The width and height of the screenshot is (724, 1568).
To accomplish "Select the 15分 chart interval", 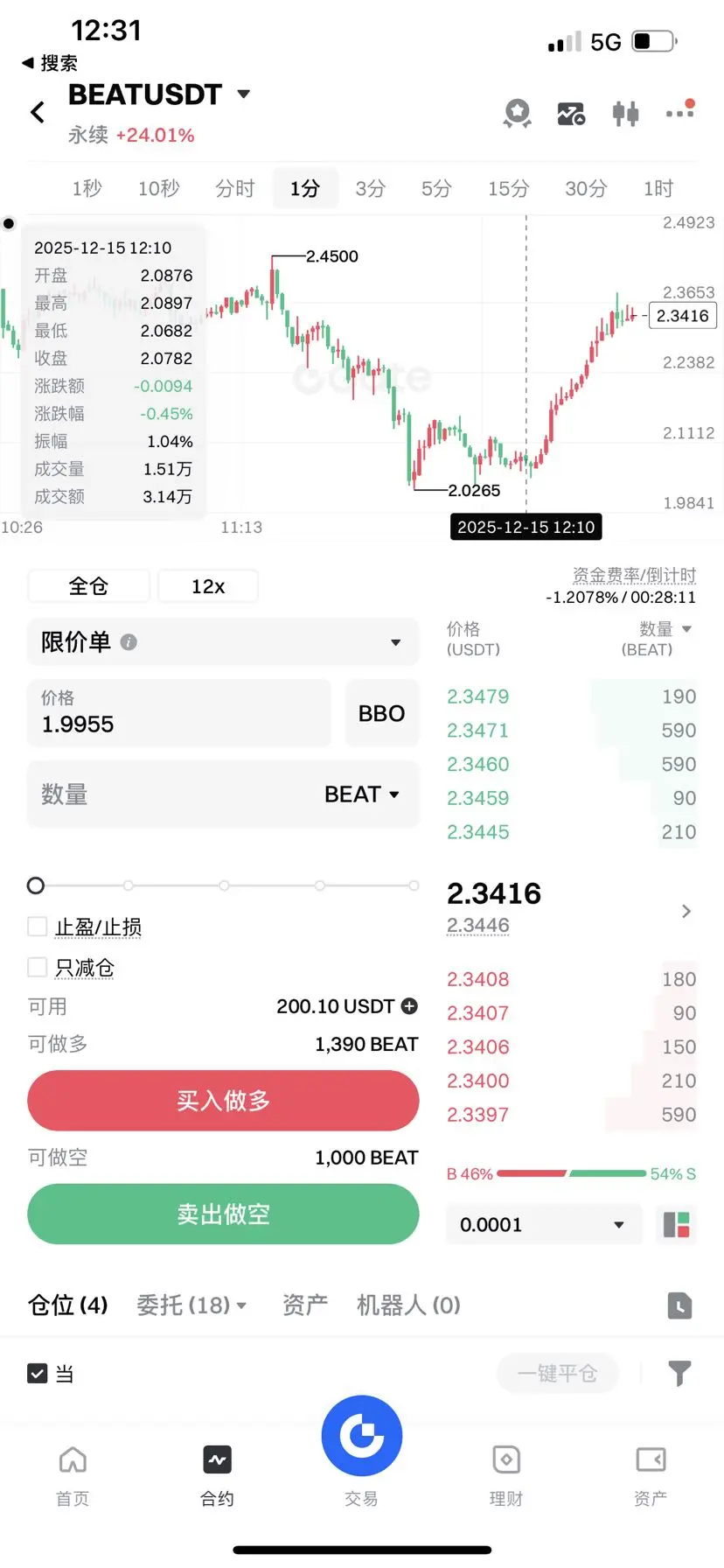I will [508, 189].
